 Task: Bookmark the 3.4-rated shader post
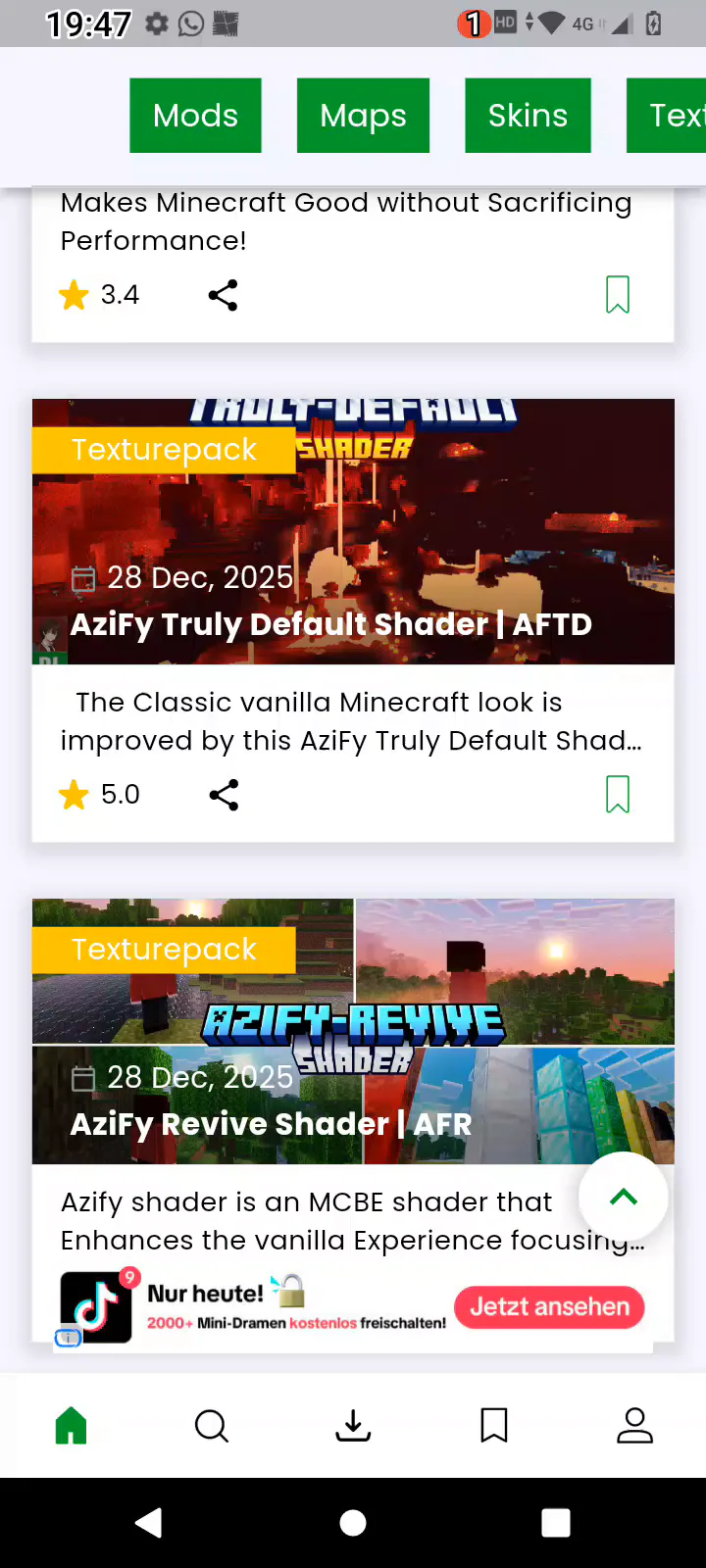[x=617, y=295]
